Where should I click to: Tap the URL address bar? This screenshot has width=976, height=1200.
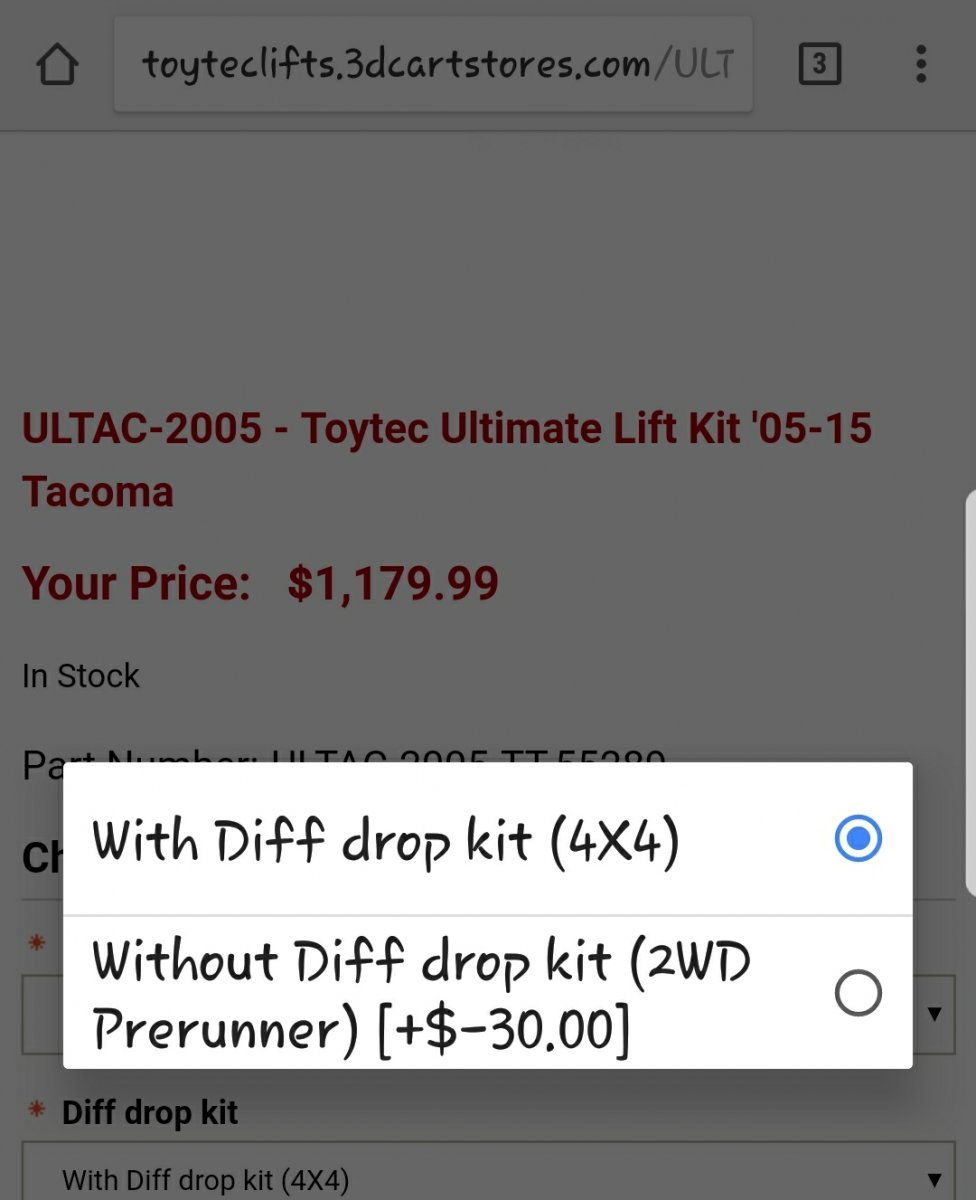tap(433, 66)
